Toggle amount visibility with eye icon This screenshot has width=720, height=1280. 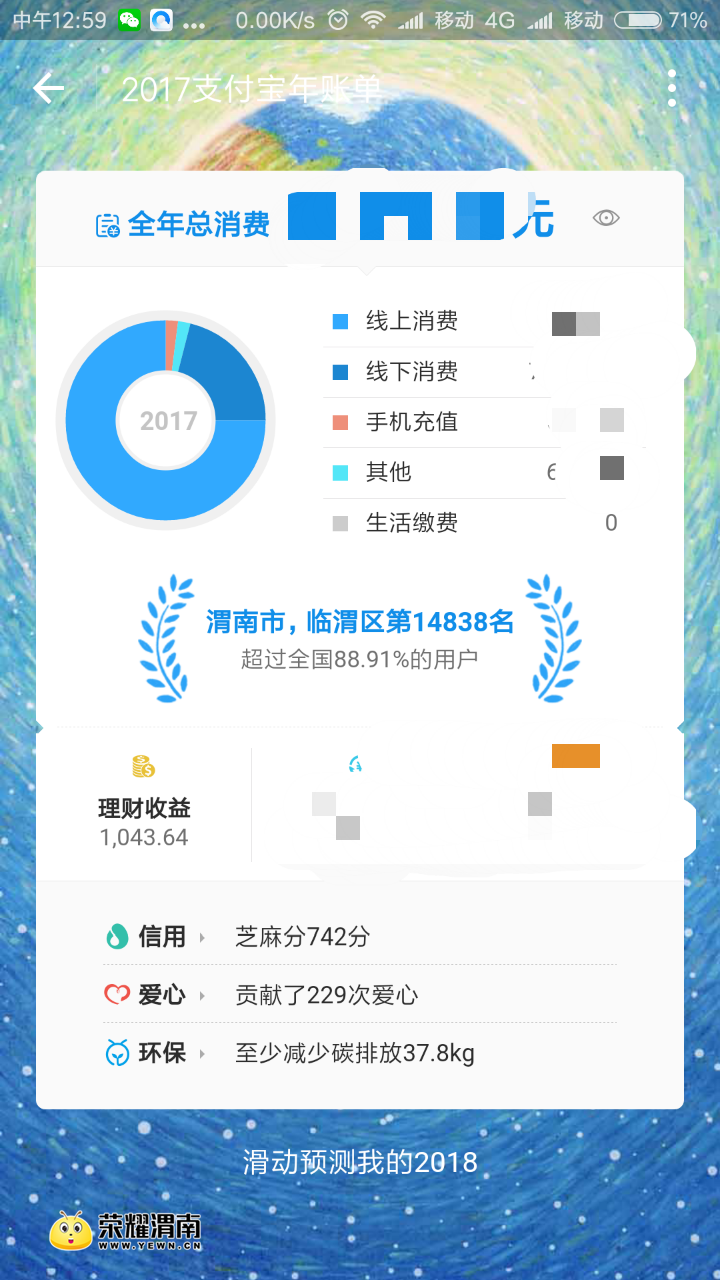(x=606, y=218)
